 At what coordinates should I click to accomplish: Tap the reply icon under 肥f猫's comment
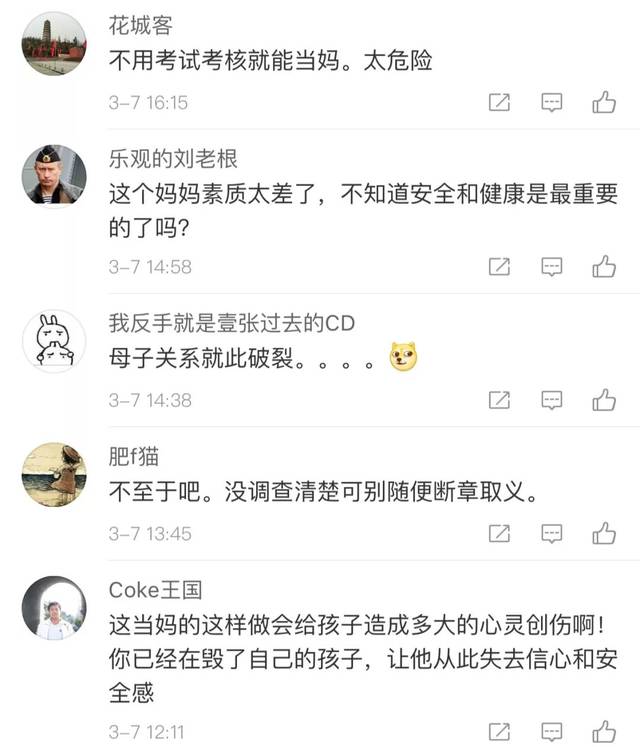click(x=551, y=533)
